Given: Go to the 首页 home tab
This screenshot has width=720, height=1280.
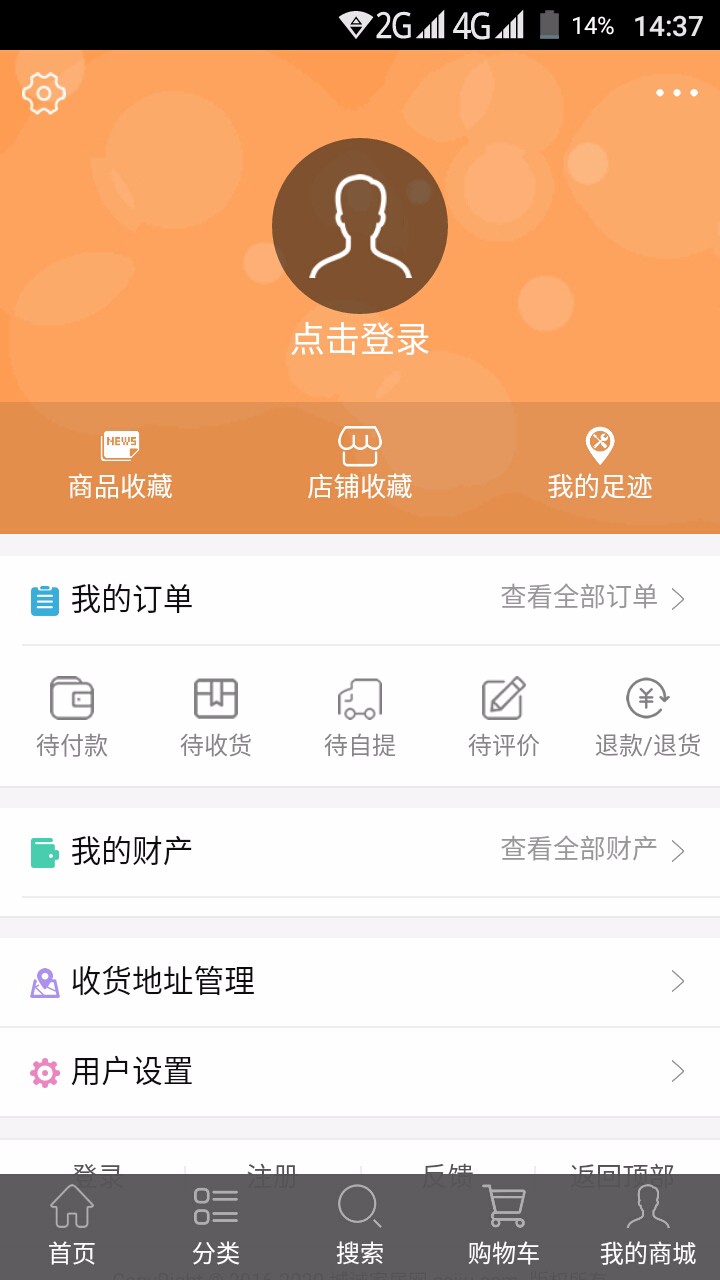Looking at the screenshot, I should [x=72, y=1227].
